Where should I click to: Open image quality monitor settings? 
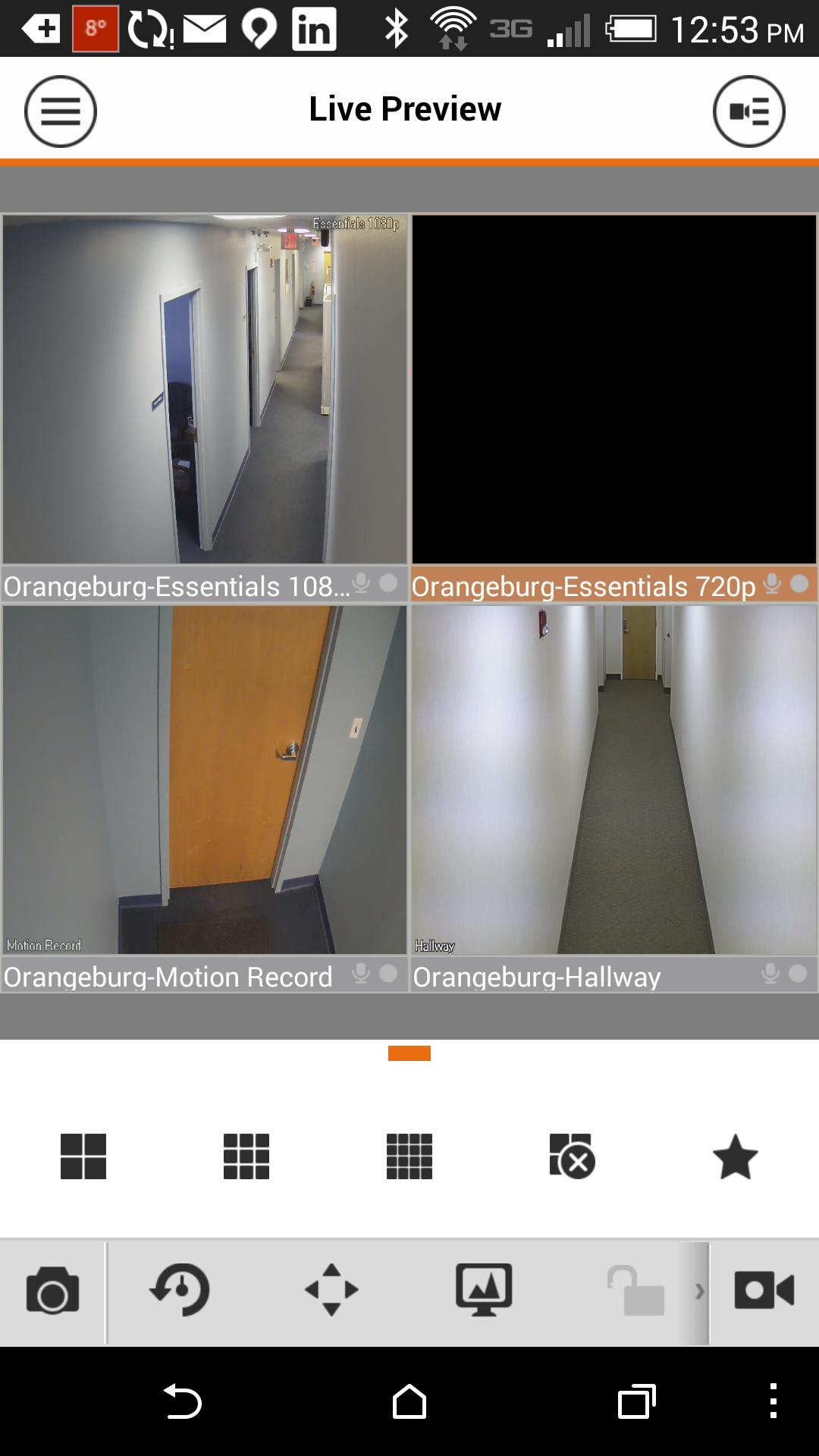(484, 1290)
